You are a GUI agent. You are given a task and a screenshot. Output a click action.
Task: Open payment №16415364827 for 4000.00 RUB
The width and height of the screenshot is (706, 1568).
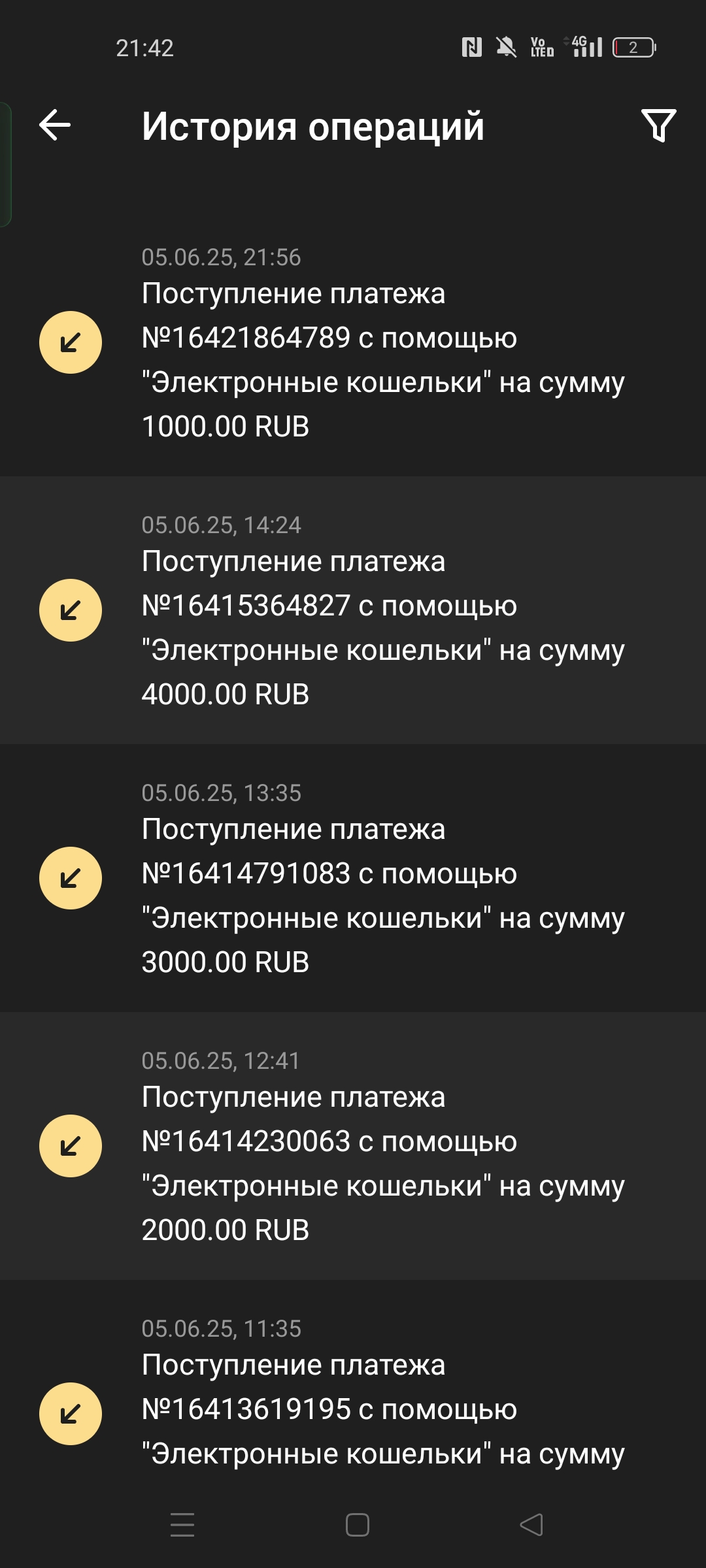pos(353,610)
